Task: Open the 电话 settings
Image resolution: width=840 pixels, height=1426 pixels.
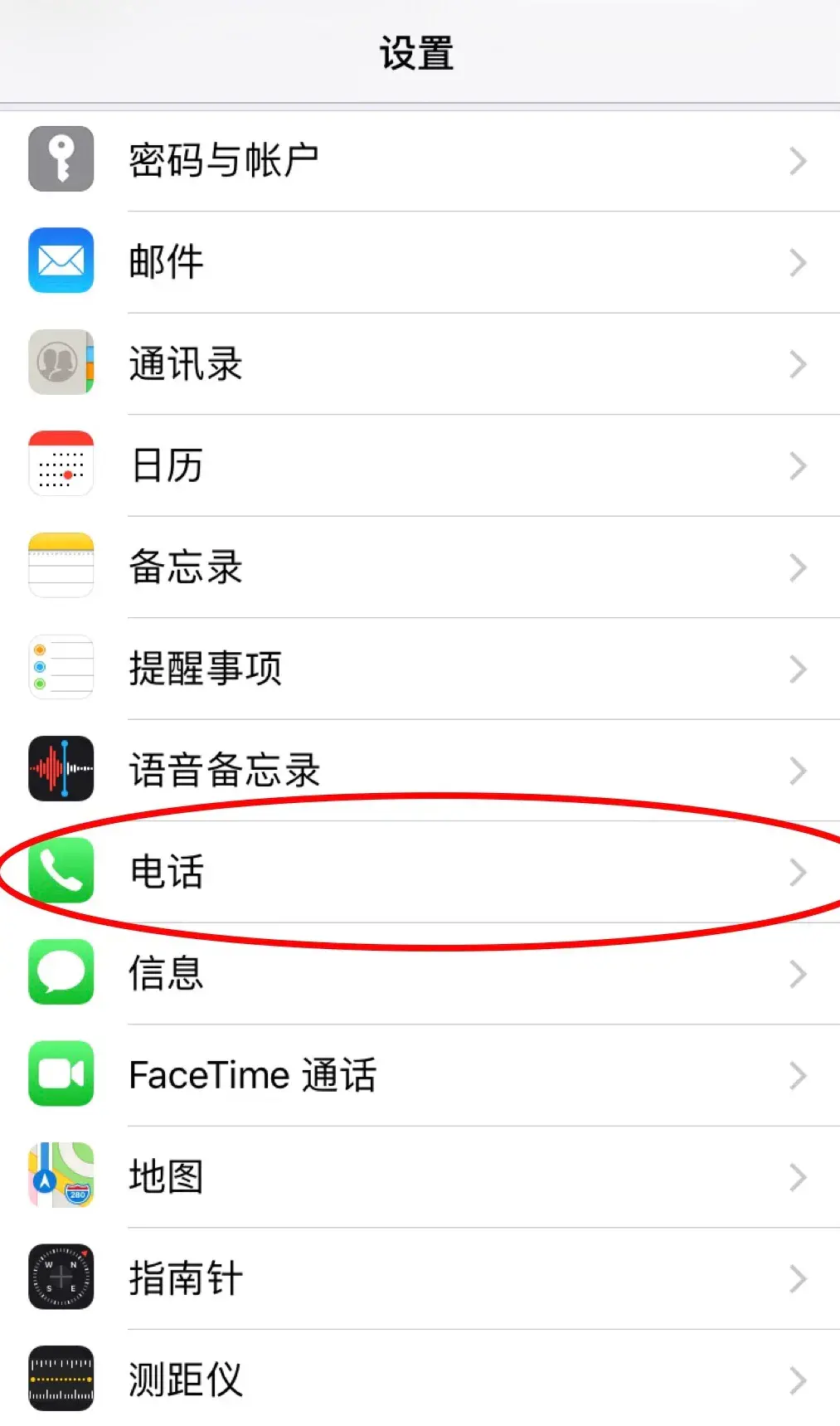Action: 420,872
